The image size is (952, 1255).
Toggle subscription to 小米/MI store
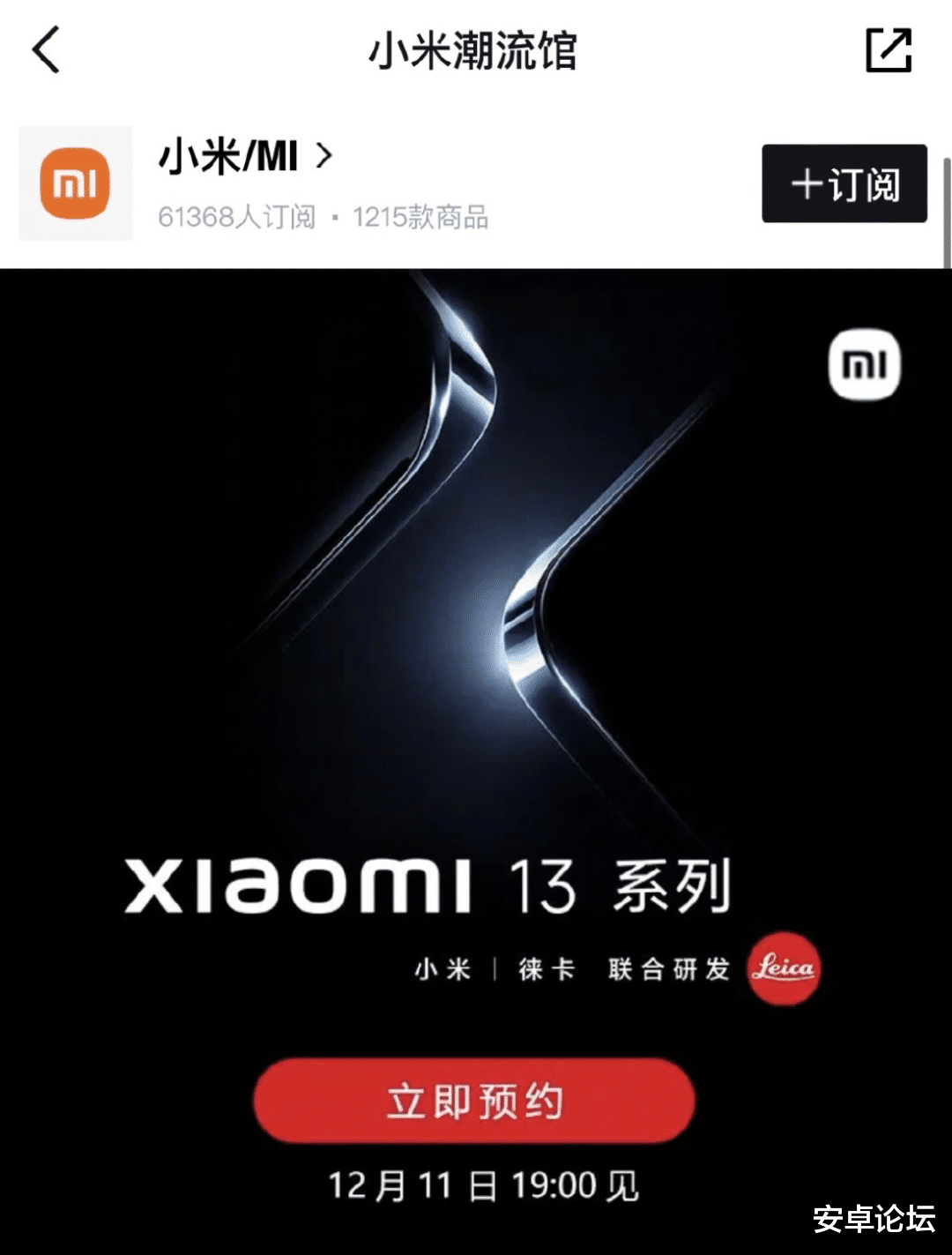point(842,186)
